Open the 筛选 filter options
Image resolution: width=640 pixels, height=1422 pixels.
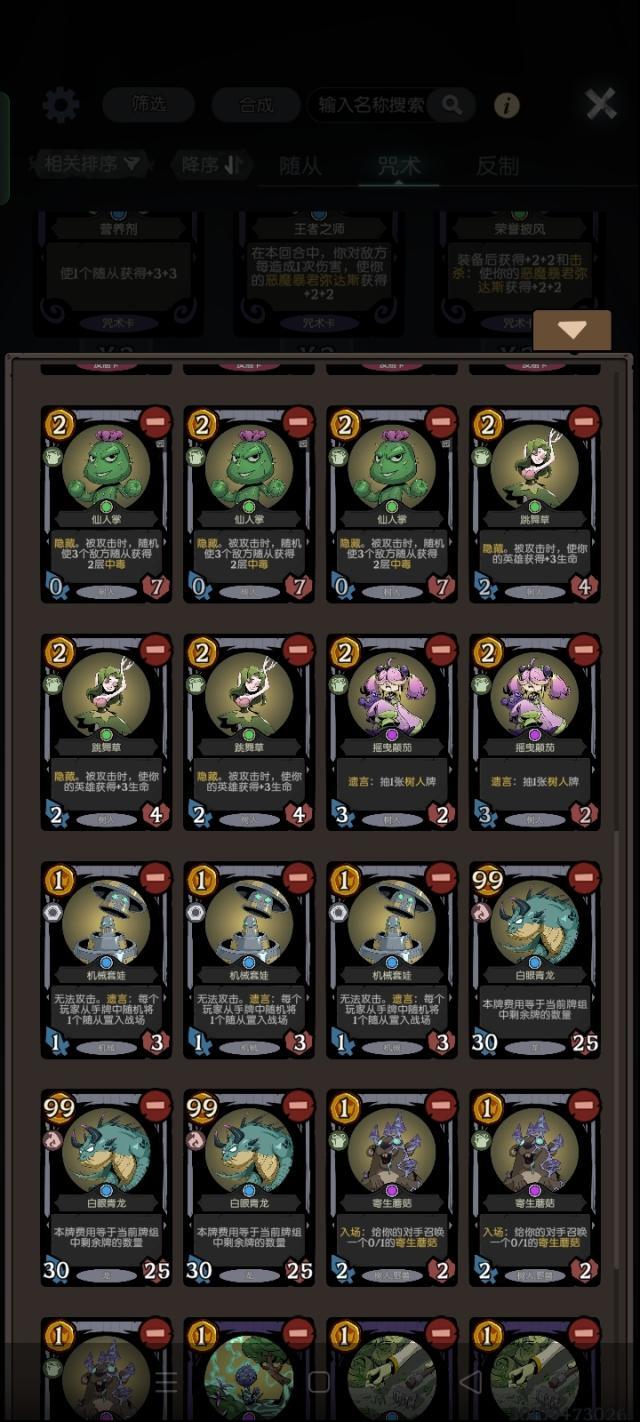click(x=148, y=104)
